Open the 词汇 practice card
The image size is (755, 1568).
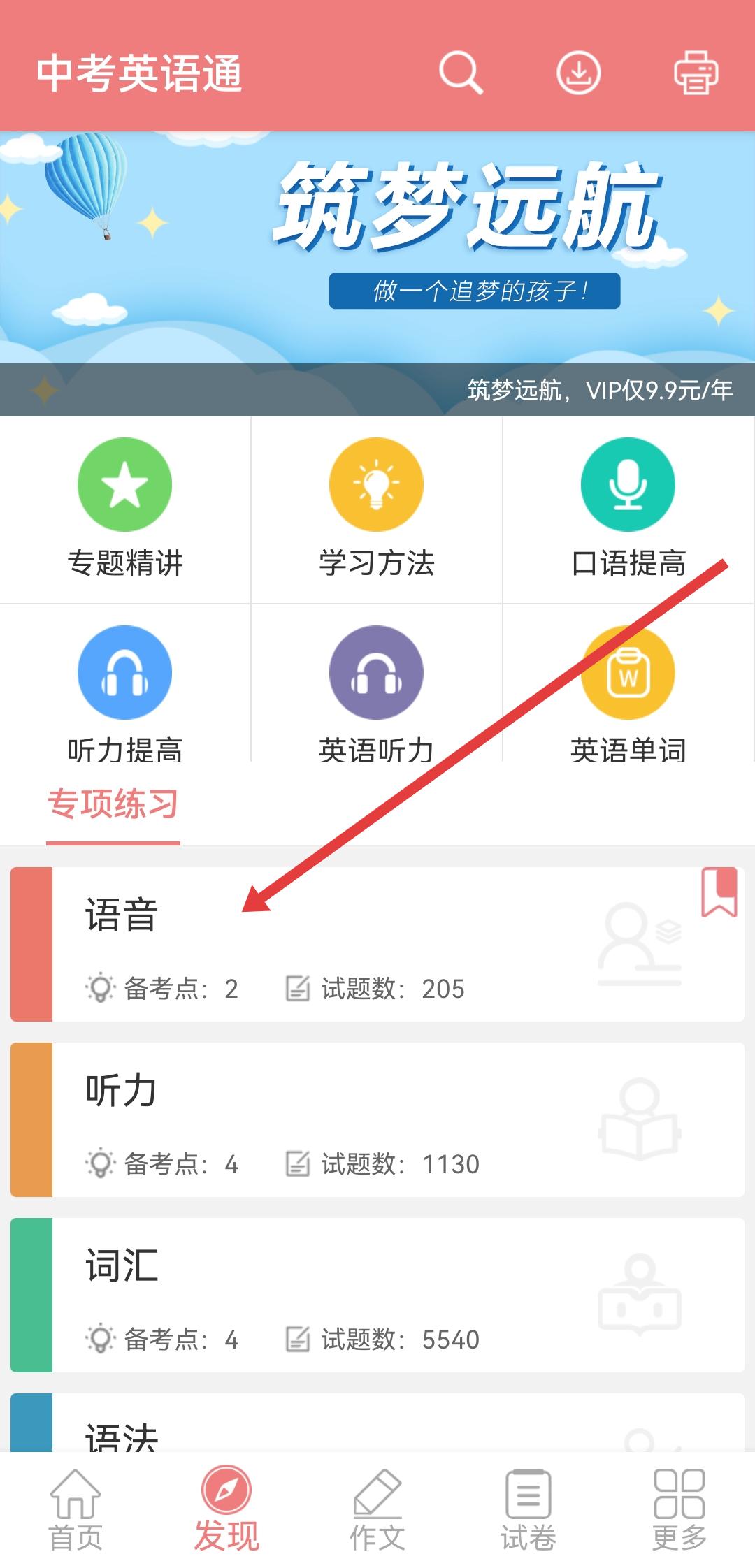(377, 1295)
